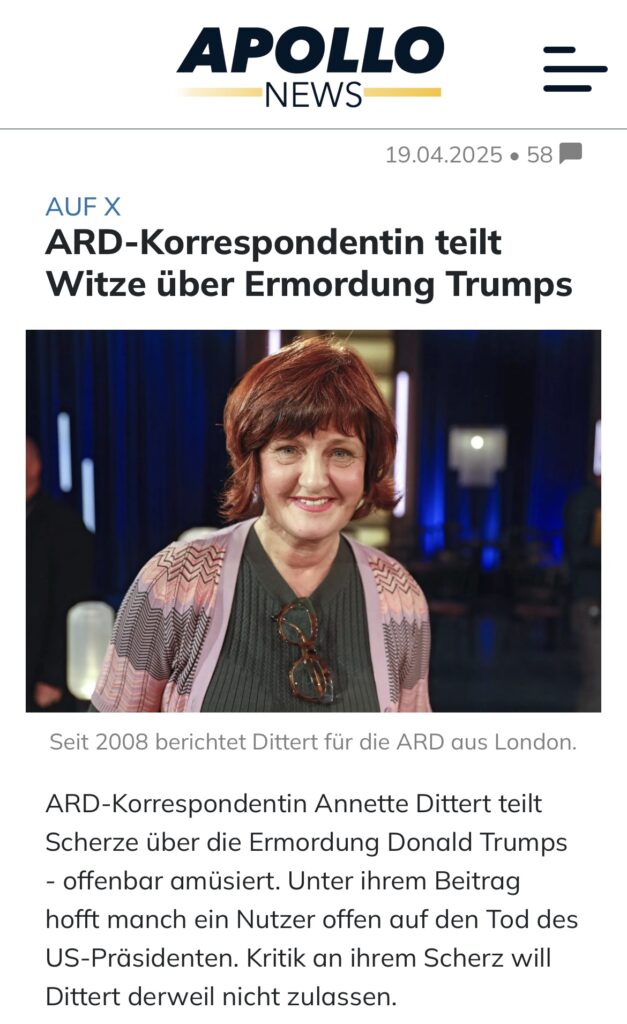
Task: Open the hamburger menu
Action: tap(575, 68)
